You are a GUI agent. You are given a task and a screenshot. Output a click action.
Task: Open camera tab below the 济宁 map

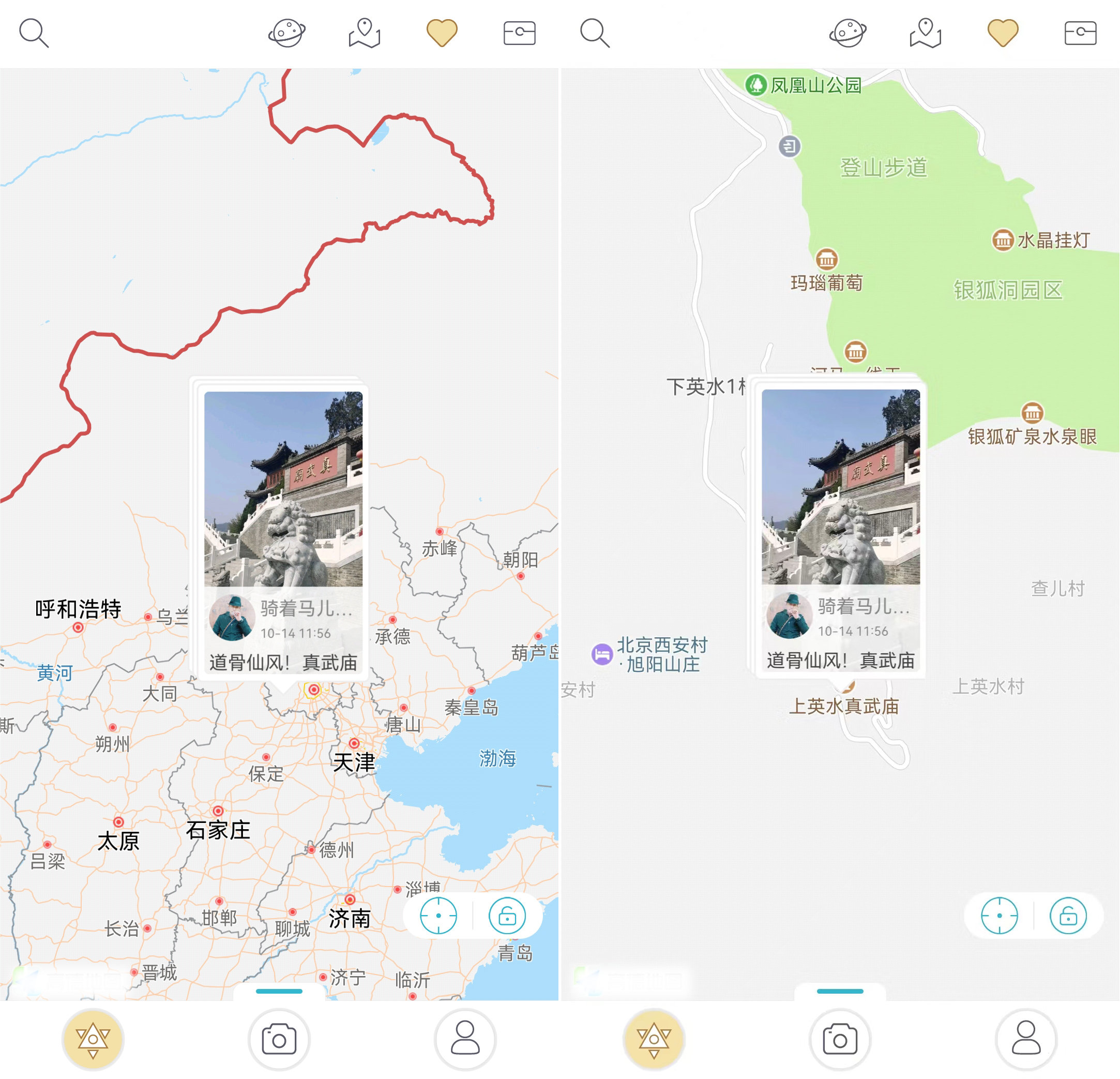279,1039
